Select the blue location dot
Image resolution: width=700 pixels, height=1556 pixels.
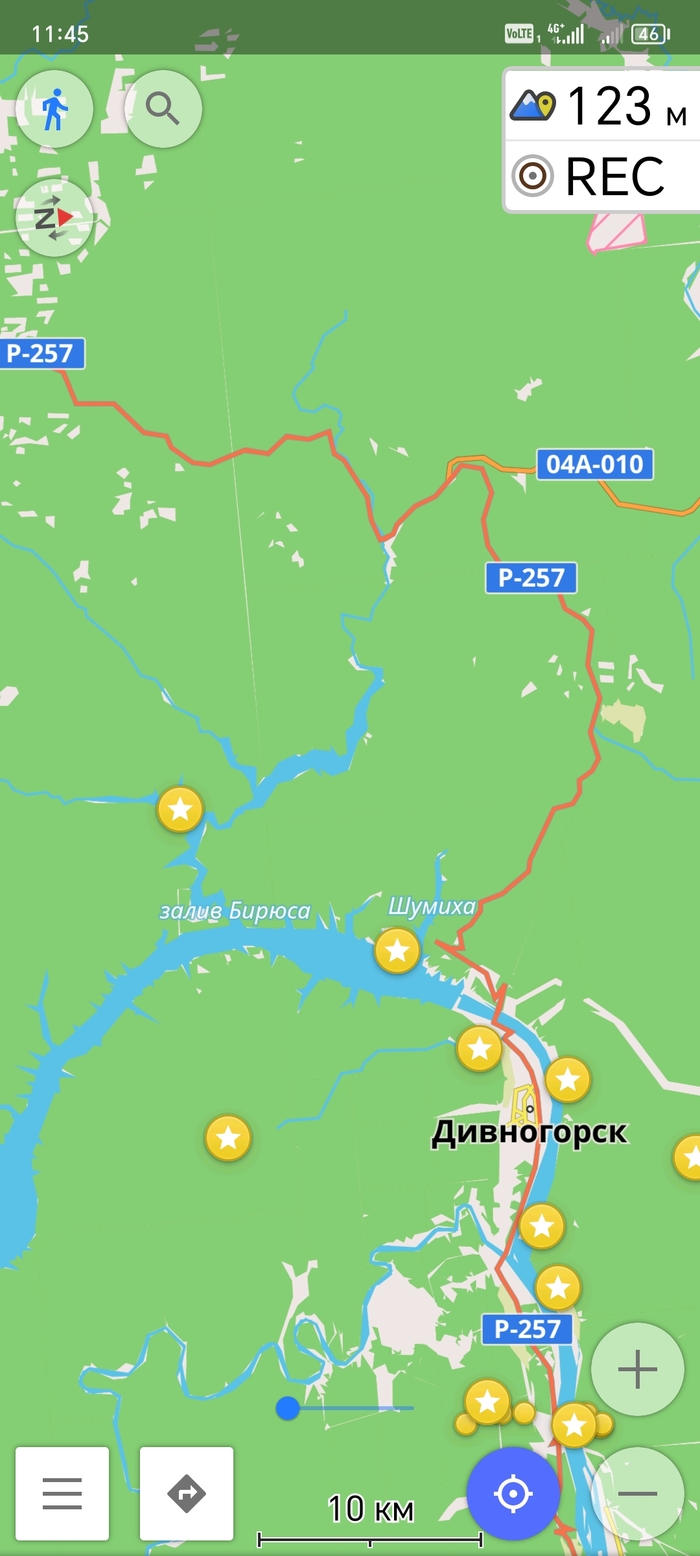click(288, 1408)
